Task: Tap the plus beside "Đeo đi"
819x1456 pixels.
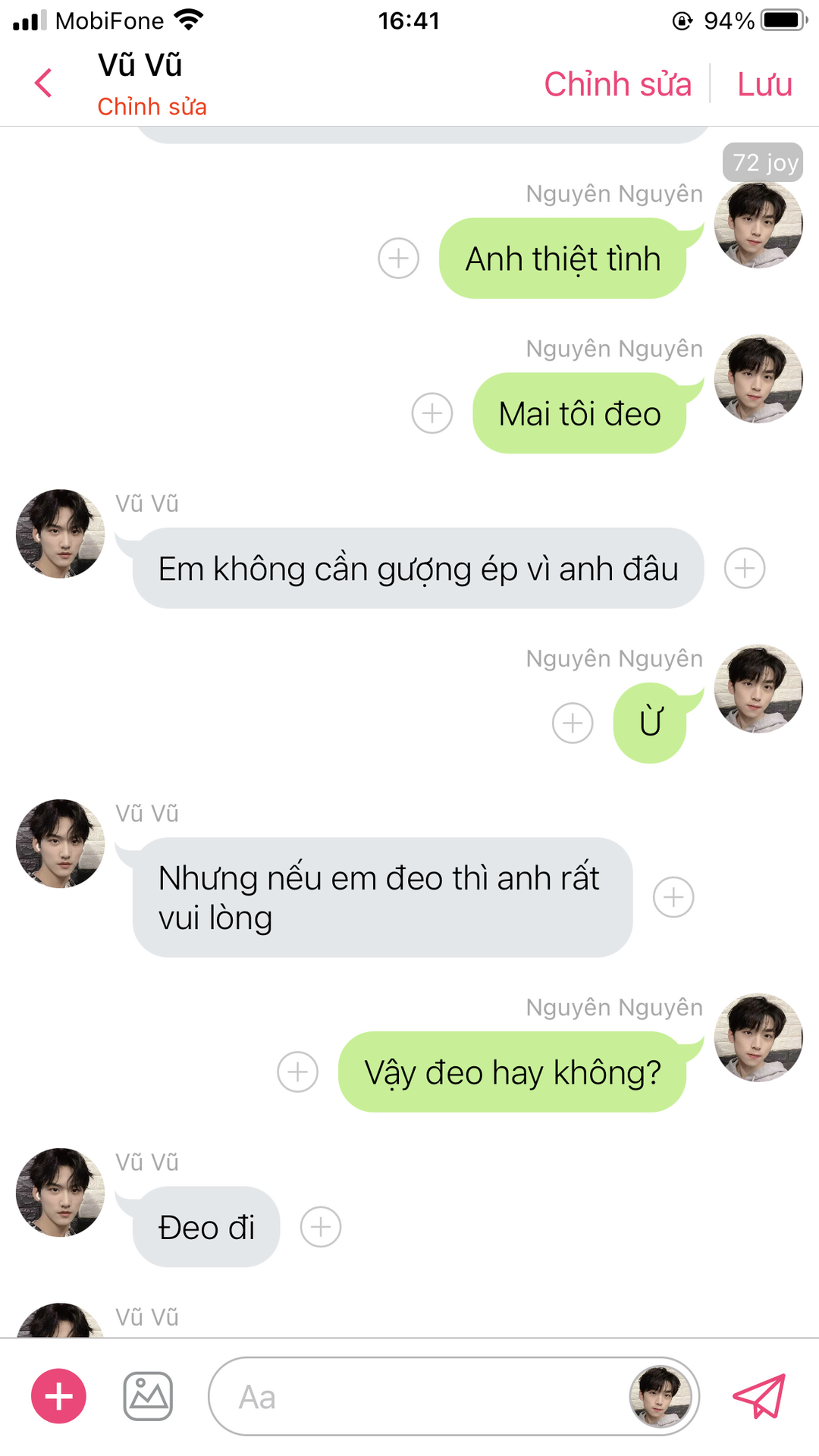Action: click(x=321, y=1227)
